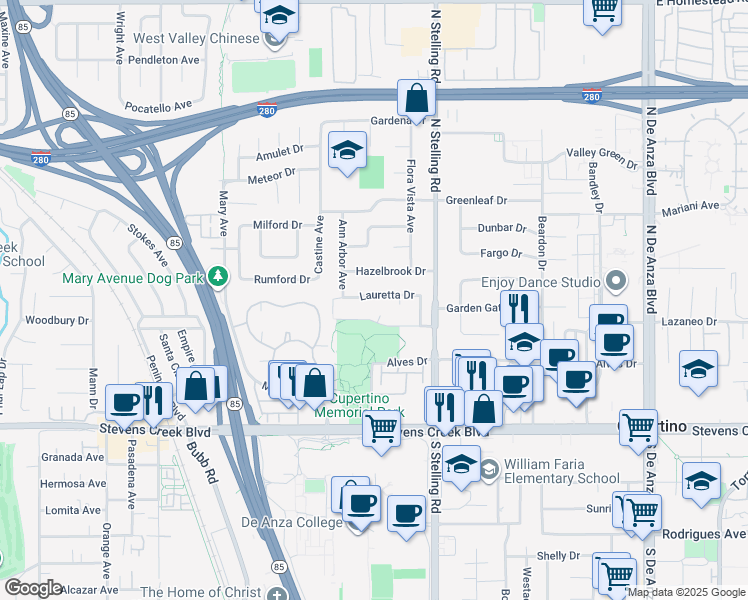Select the grocery cart marker near Cupertino Memorial Park
This screenshot has height=600, width=748.
click(x=381, y=429)
